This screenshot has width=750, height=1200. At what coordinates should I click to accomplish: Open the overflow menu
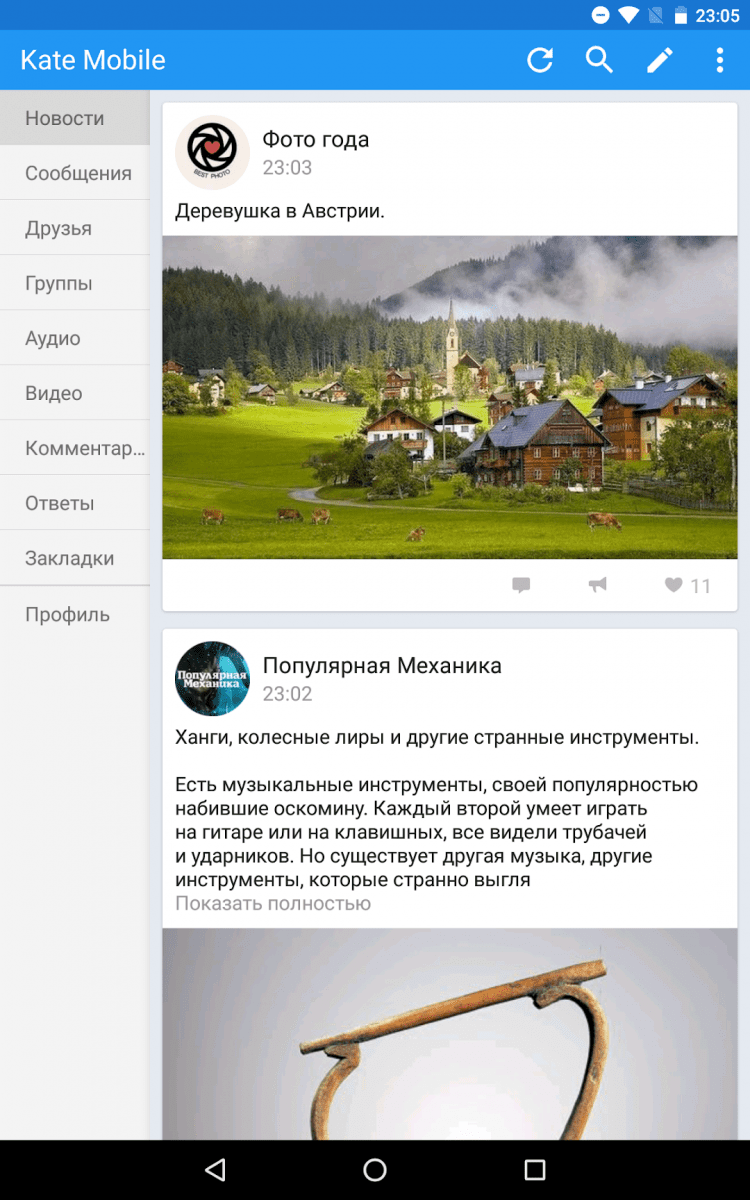(719, 60)
